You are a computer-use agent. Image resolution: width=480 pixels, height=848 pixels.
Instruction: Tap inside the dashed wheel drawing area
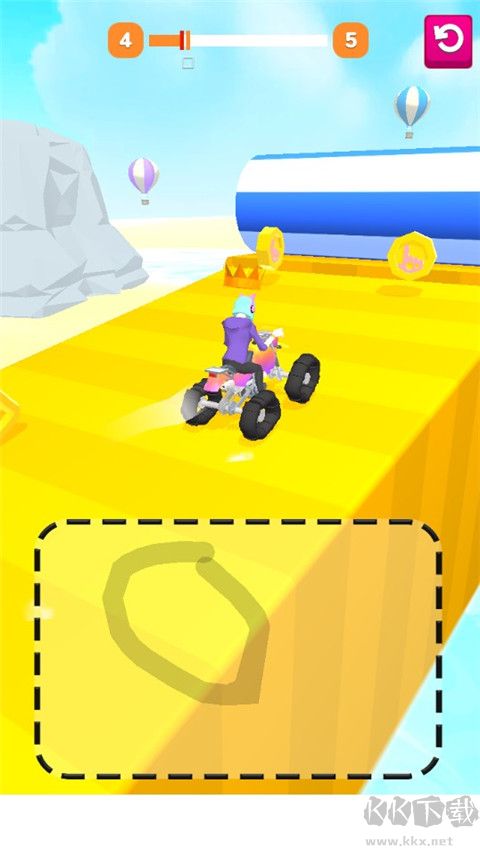pyautogui.click(x=238, y=648)
